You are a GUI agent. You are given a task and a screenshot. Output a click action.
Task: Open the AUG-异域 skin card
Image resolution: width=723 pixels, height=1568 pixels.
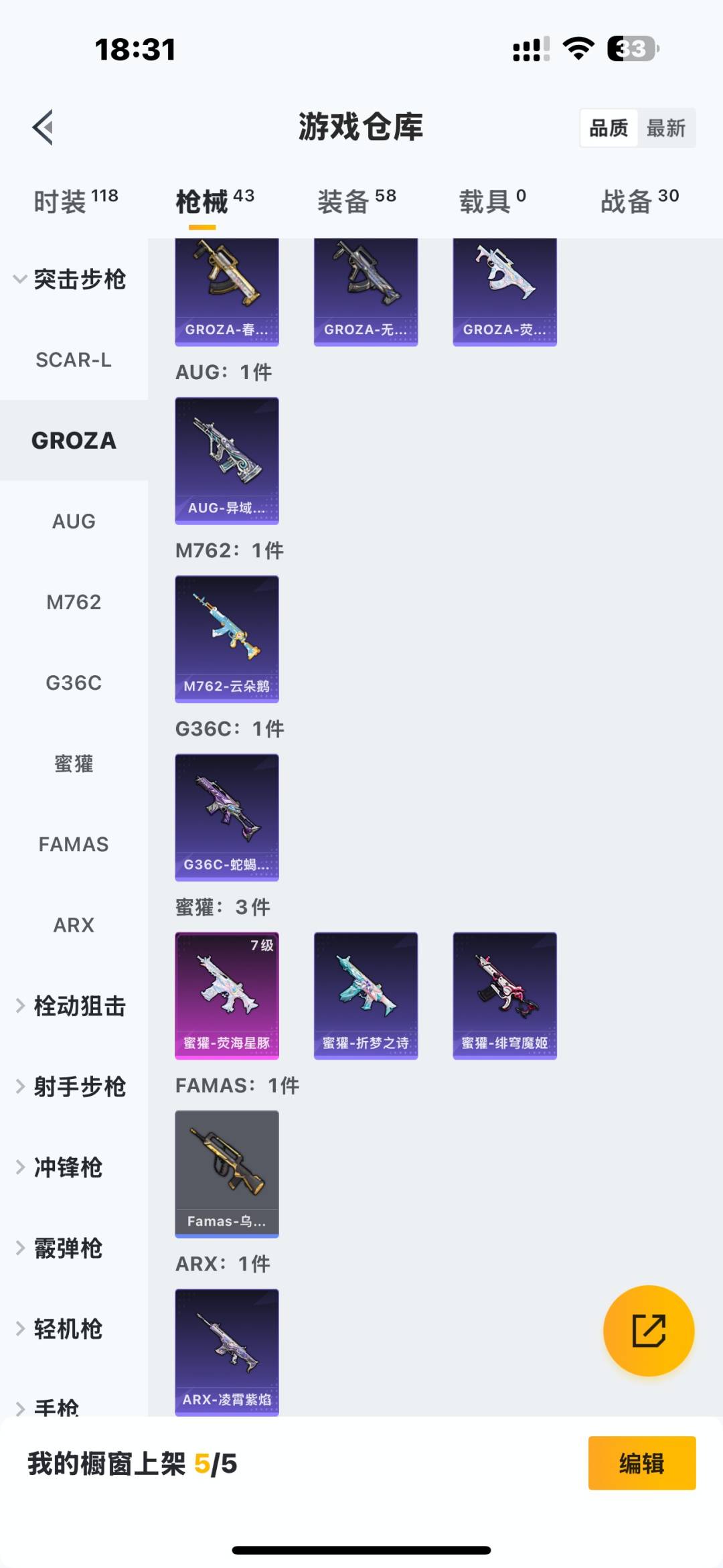coord(227,460)
